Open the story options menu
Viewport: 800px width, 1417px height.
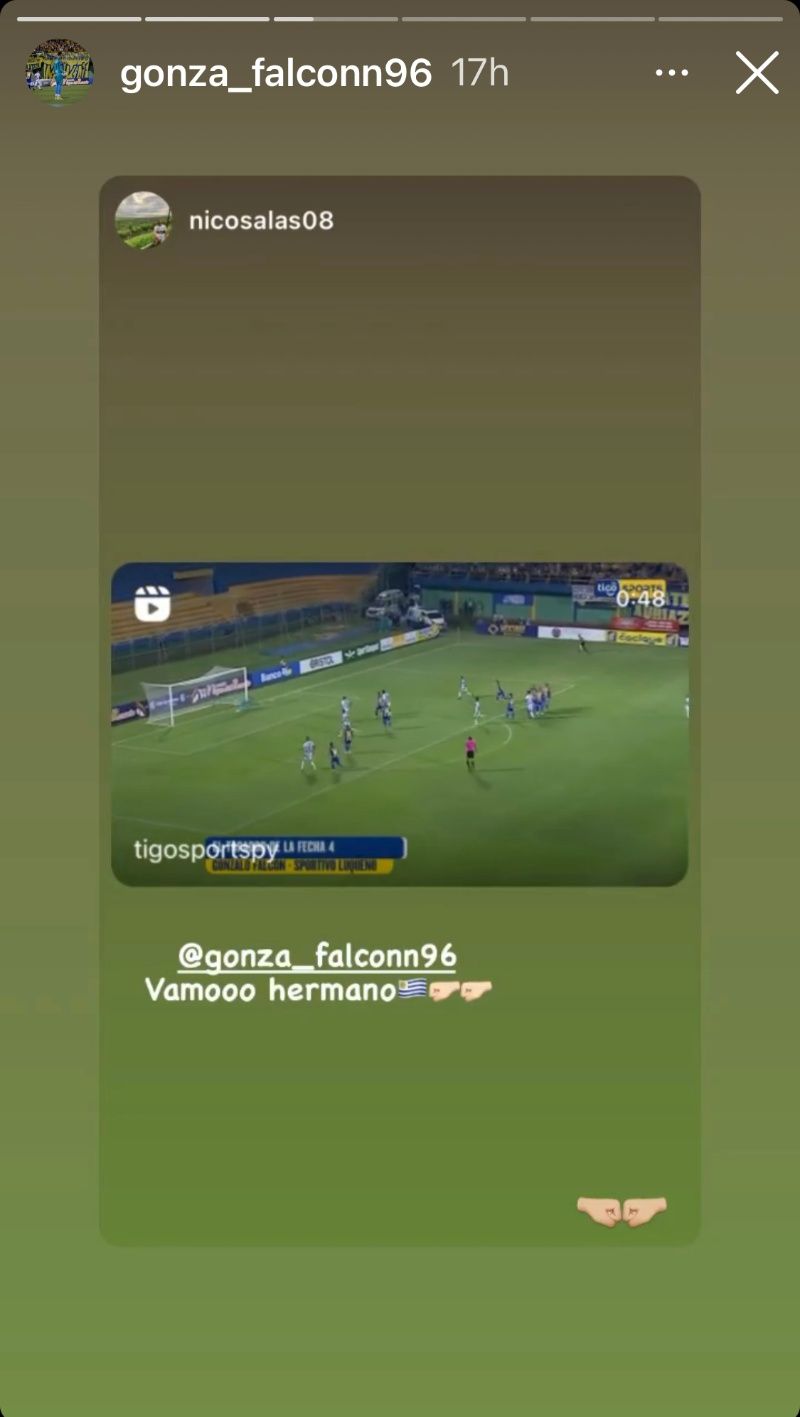pyautogui.click(x=672, y=73)
